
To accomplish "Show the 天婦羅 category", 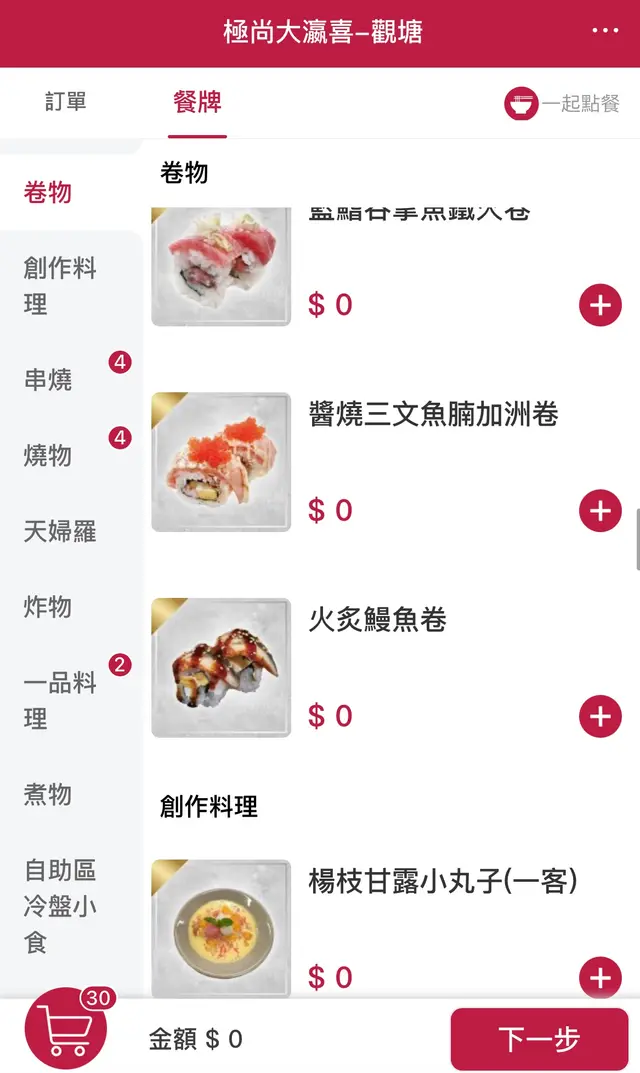I will coord(60,531).
